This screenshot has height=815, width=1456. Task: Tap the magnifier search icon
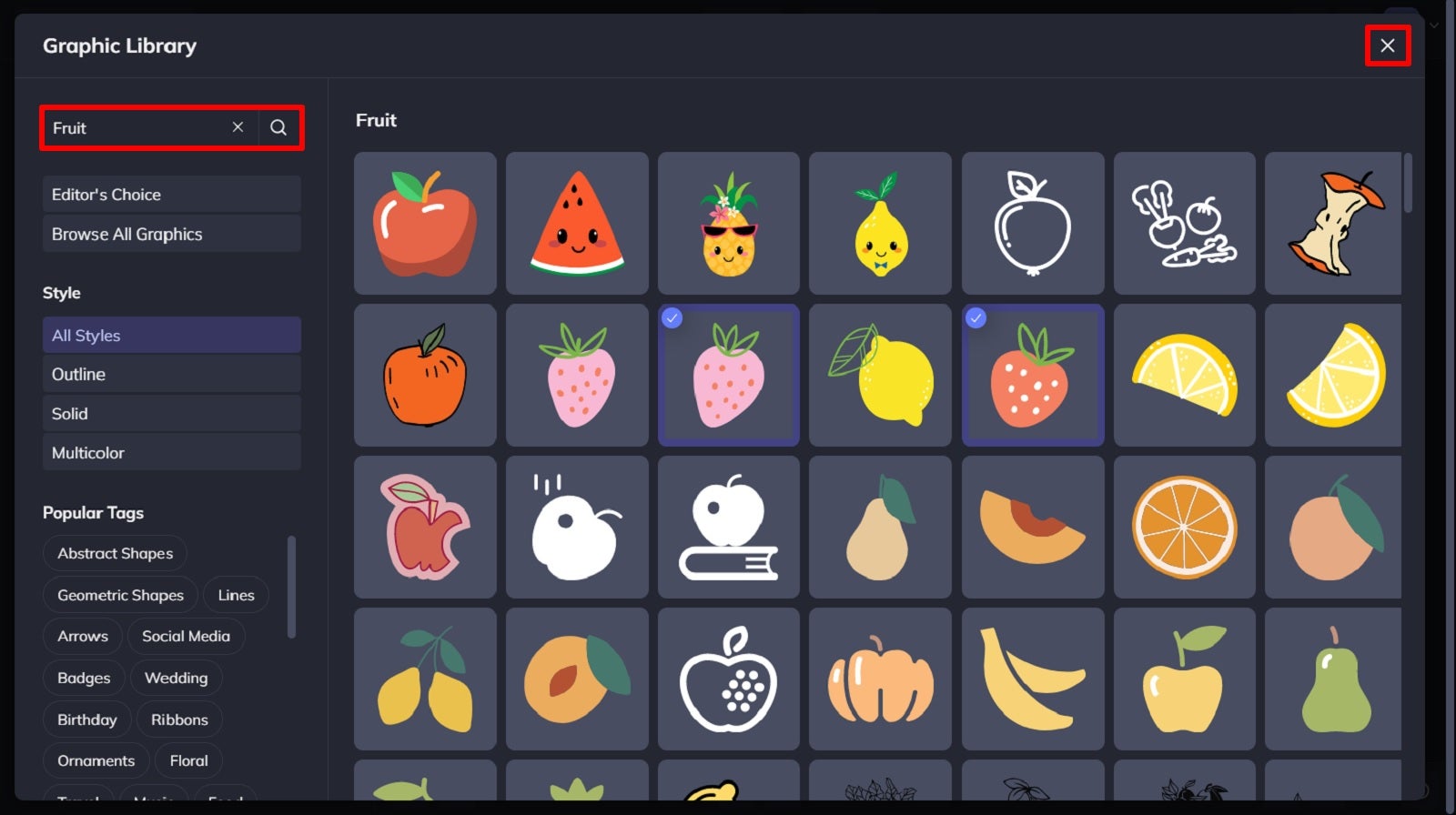(278, 127)
